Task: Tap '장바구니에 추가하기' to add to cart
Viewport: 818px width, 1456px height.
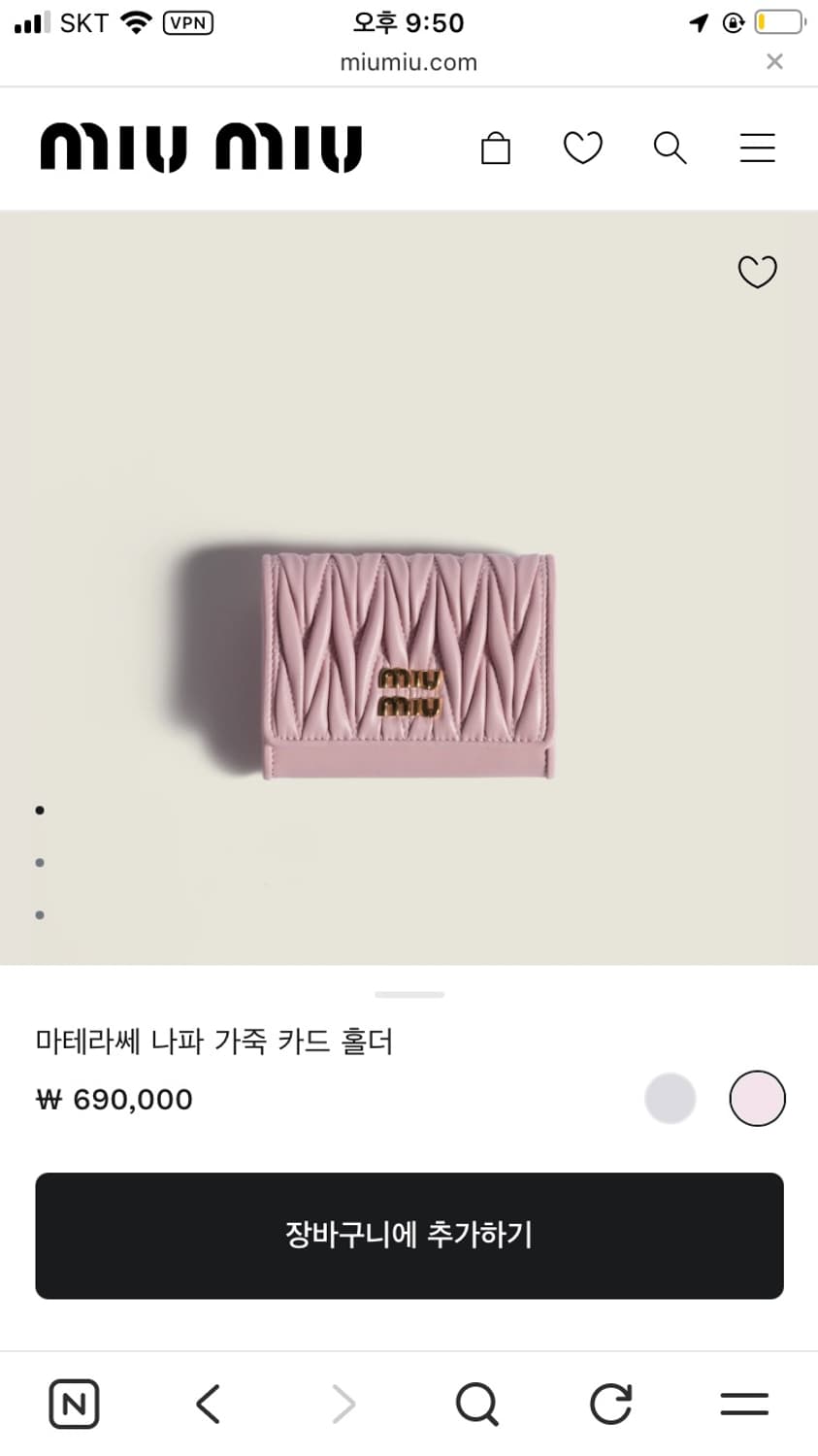Action: point(409,1235)
